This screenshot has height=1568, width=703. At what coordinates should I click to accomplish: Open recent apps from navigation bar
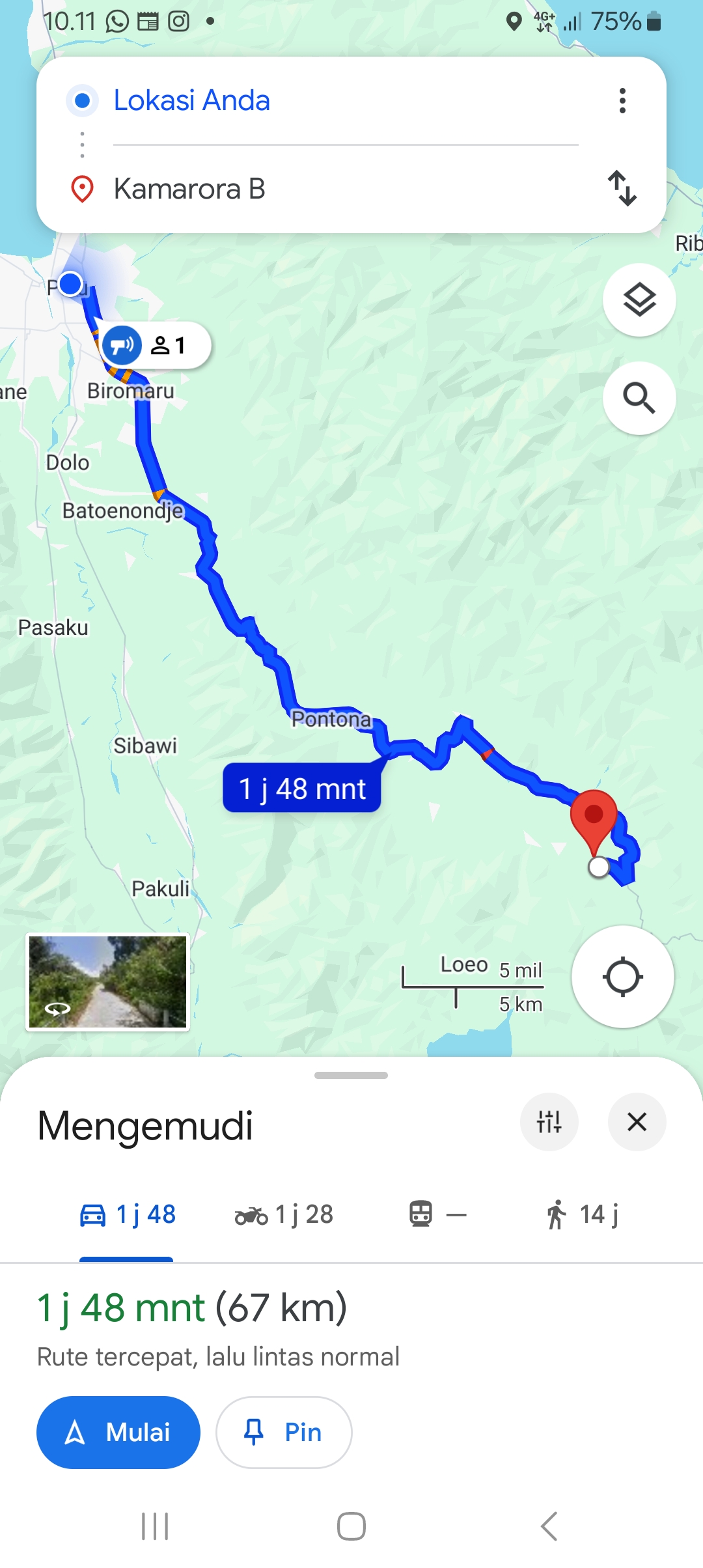[x=155, y=1526]
